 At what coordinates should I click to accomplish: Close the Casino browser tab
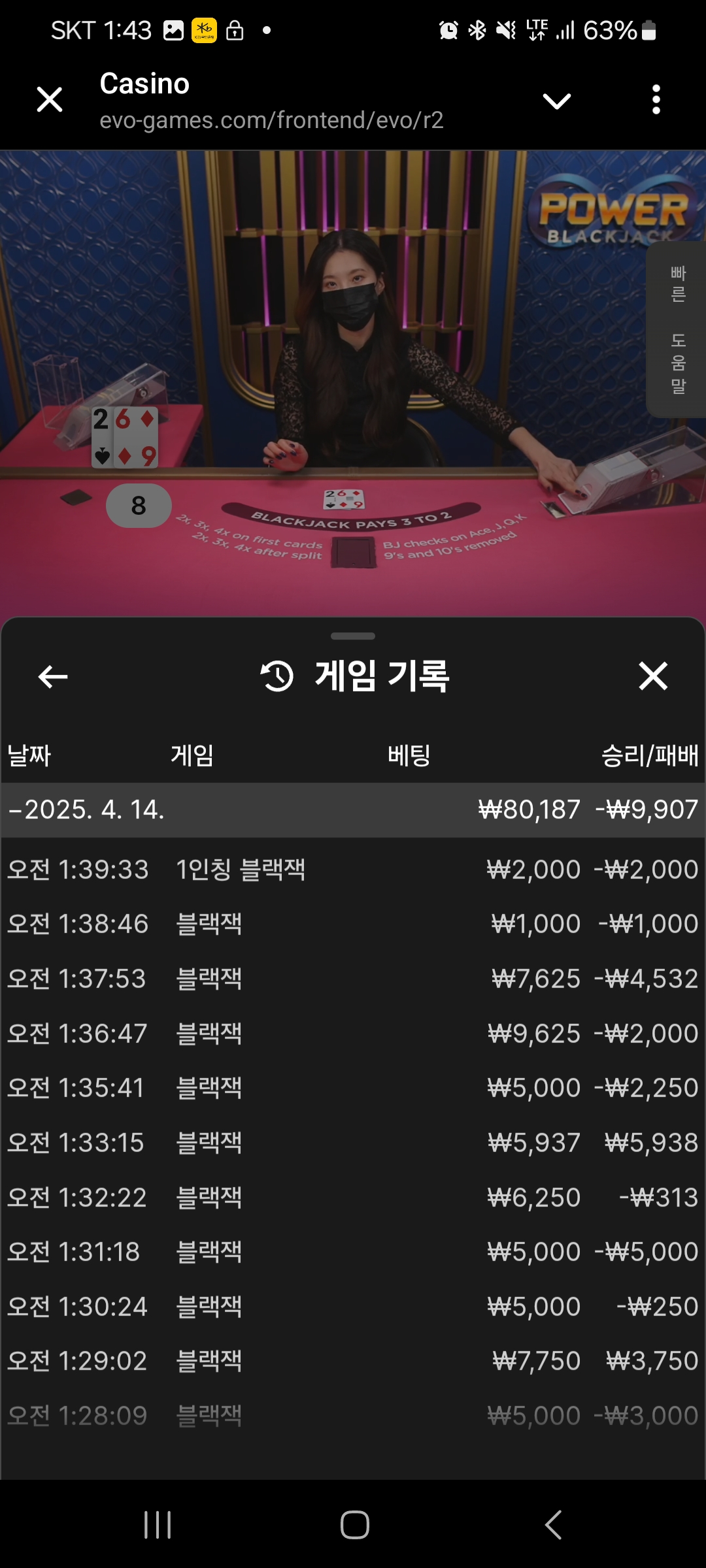50,100
